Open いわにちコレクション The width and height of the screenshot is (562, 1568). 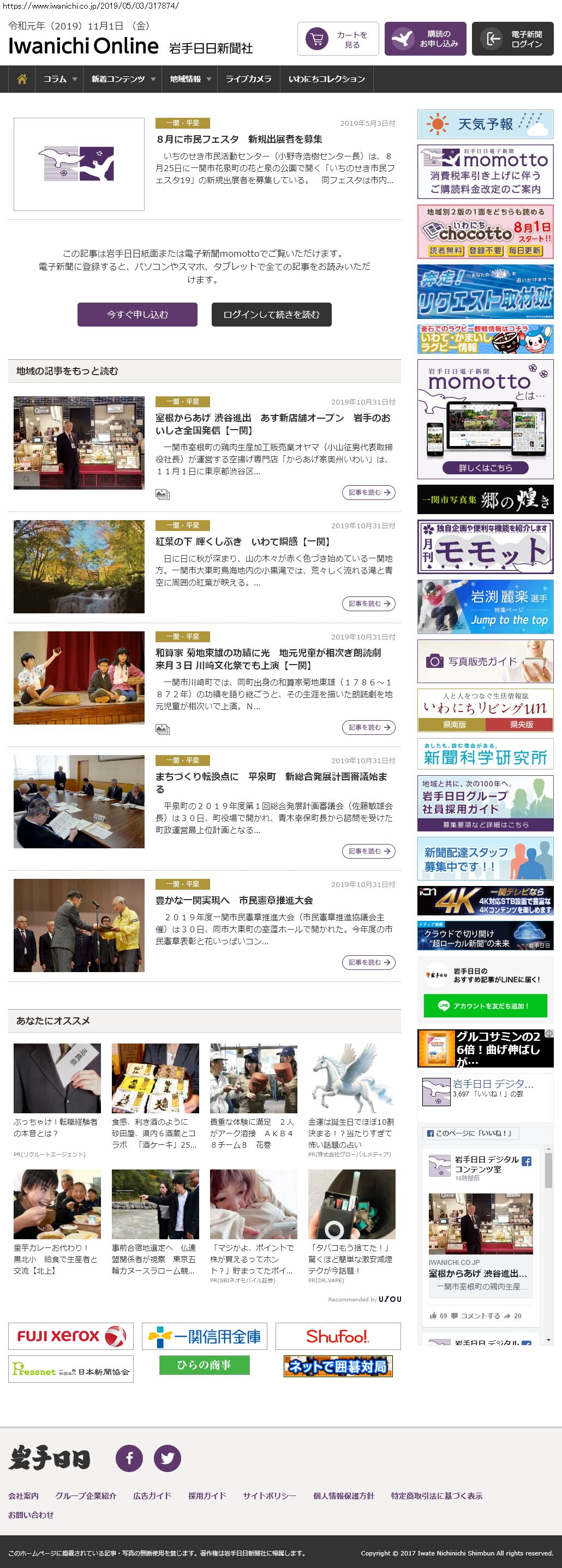[x=326, y=79]
